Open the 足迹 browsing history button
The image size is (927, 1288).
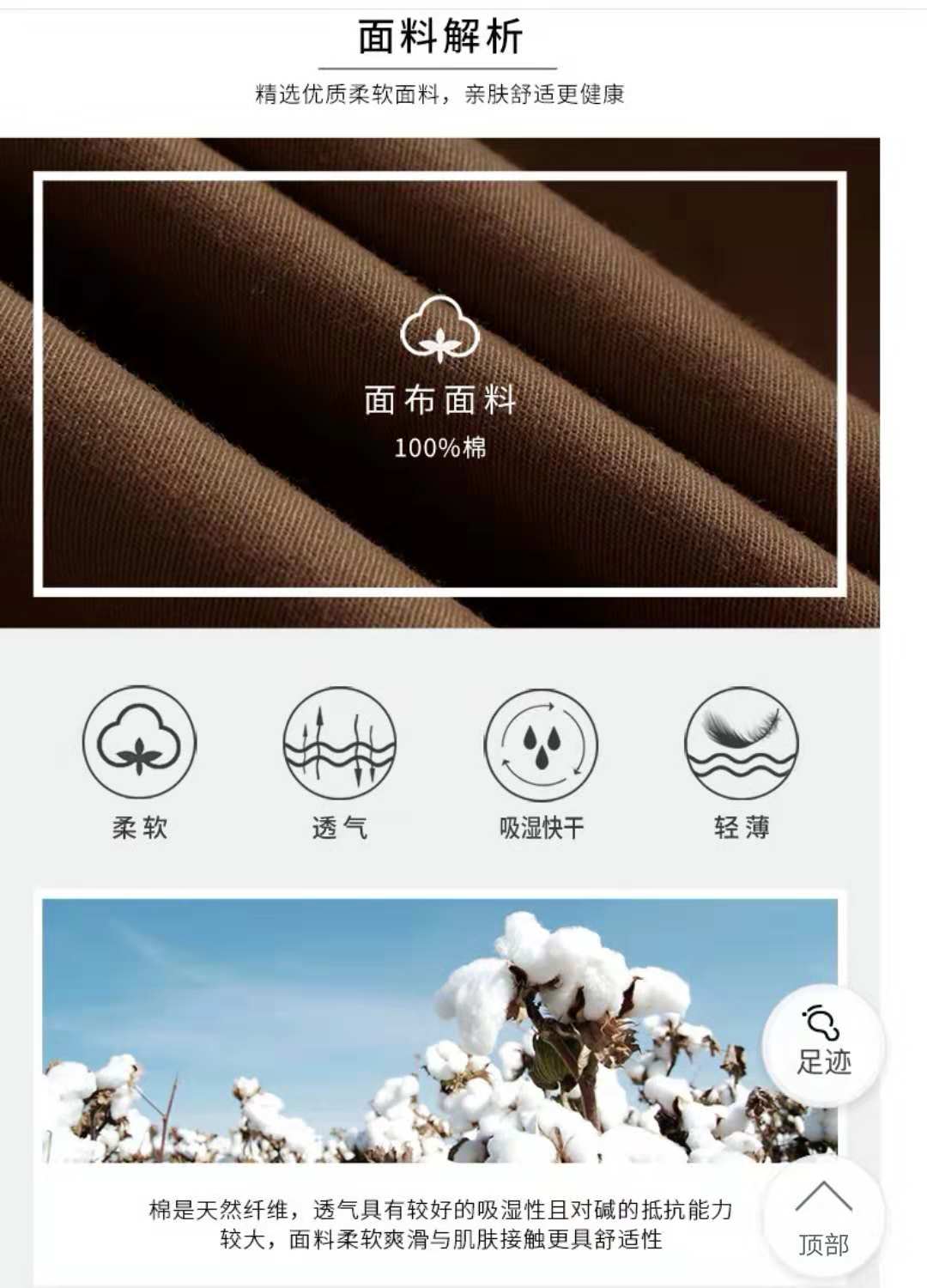click(823, 1043)
